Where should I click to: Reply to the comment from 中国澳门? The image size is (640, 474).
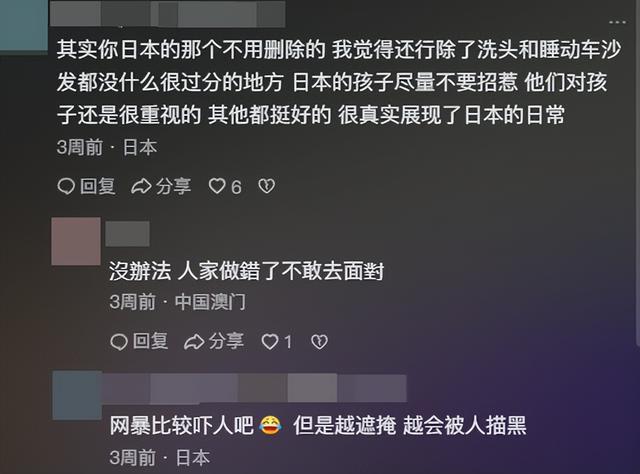pyautogui.click(x=139, y=341)
